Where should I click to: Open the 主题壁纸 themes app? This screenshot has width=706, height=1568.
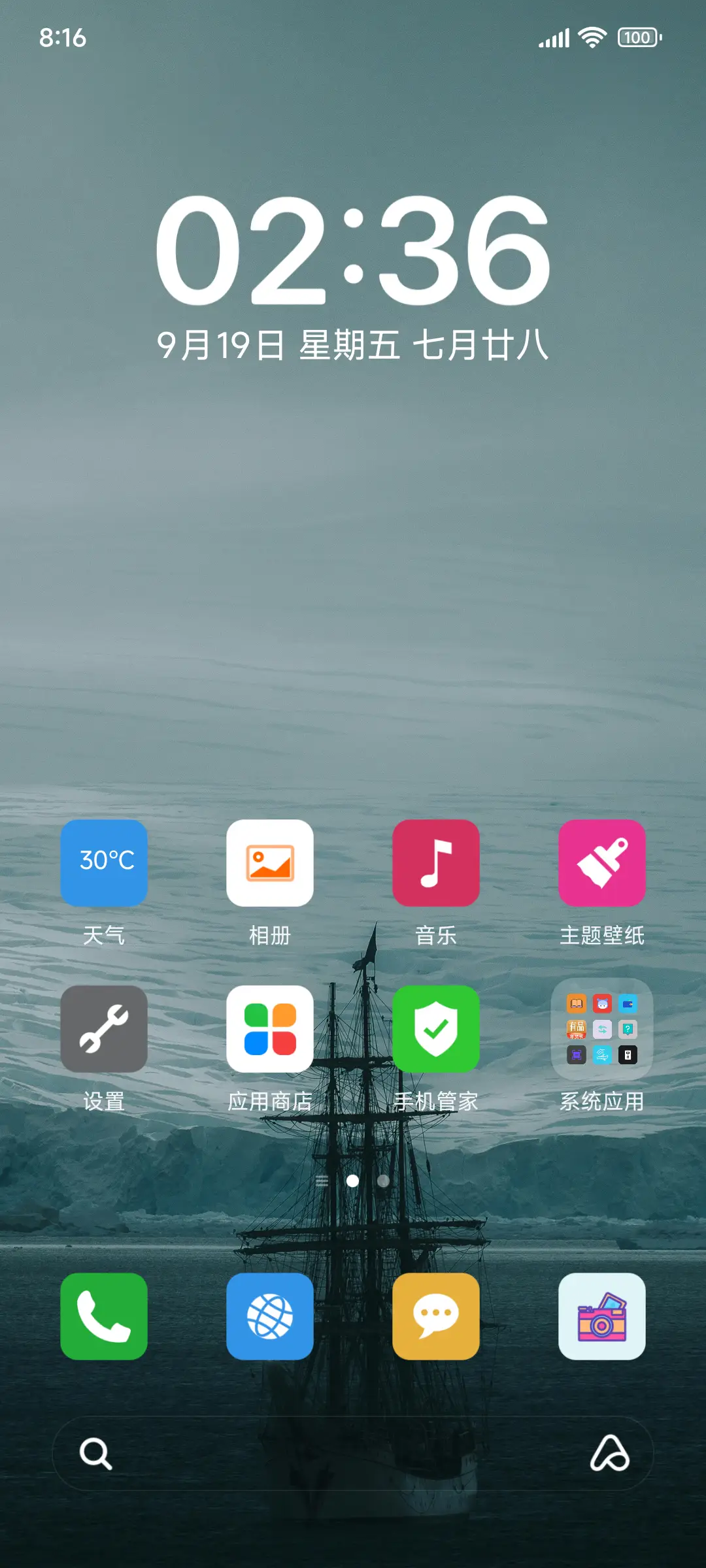(602, 864)
